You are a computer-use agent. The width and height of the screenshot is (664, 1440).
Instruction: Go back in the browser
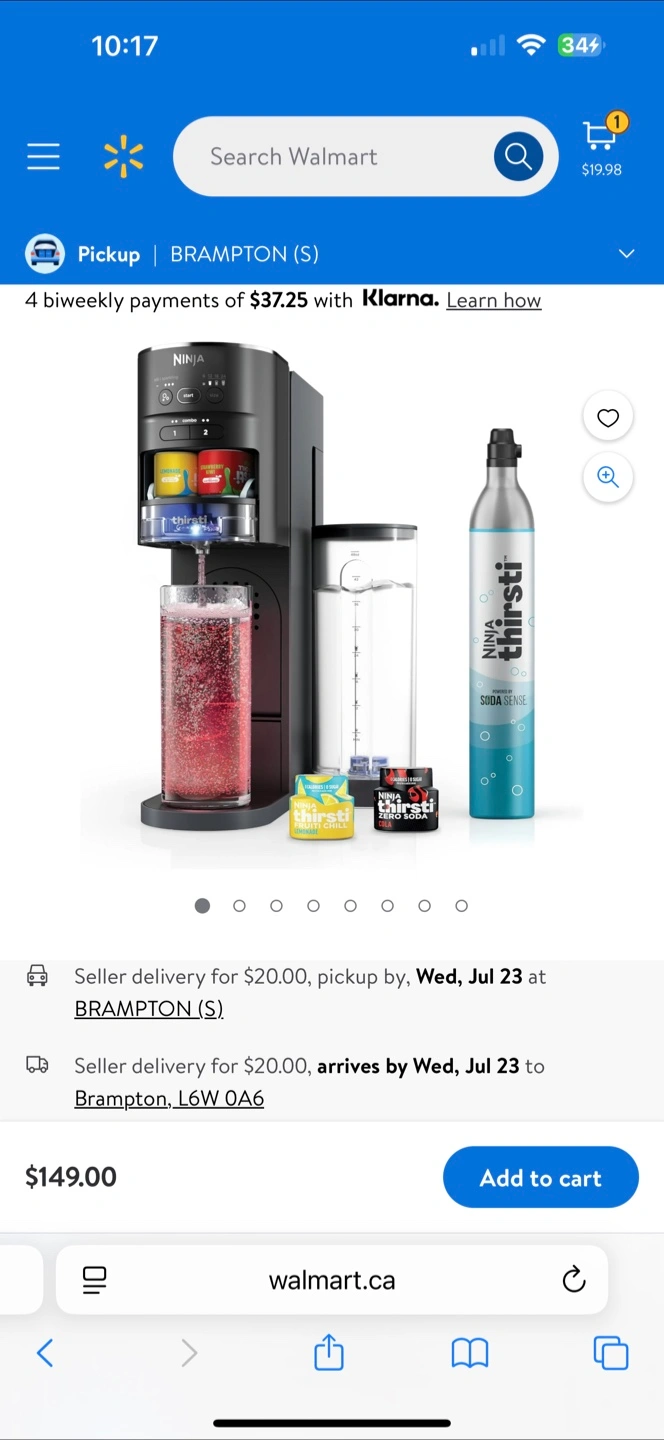(45, 1354)
